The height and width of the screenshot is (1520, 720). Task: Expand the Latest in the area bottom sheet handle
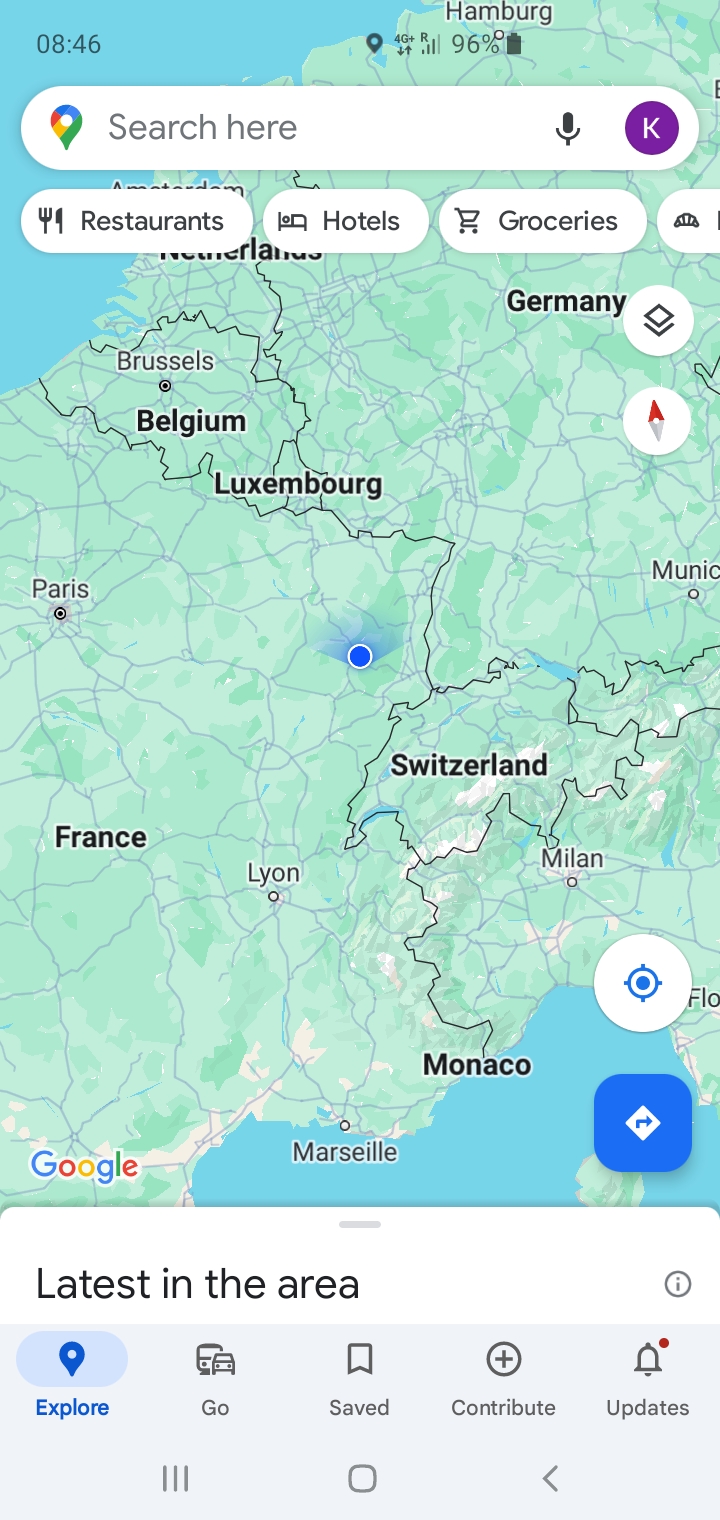pos(360,1223)
